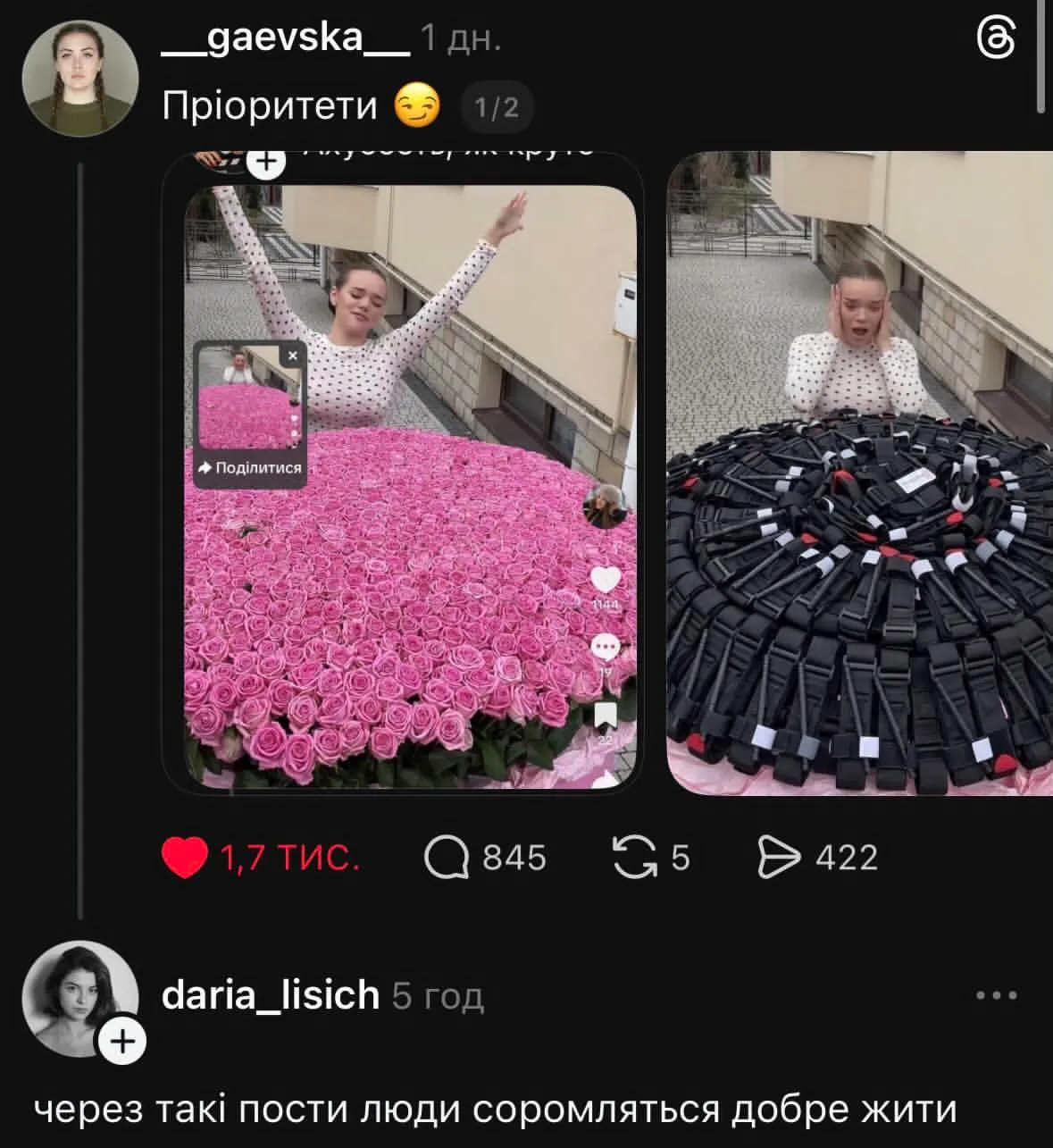1053x1148 pixels.
Task: Follow daria_lisich via plus badge
Action: (x=123, y=1042)
